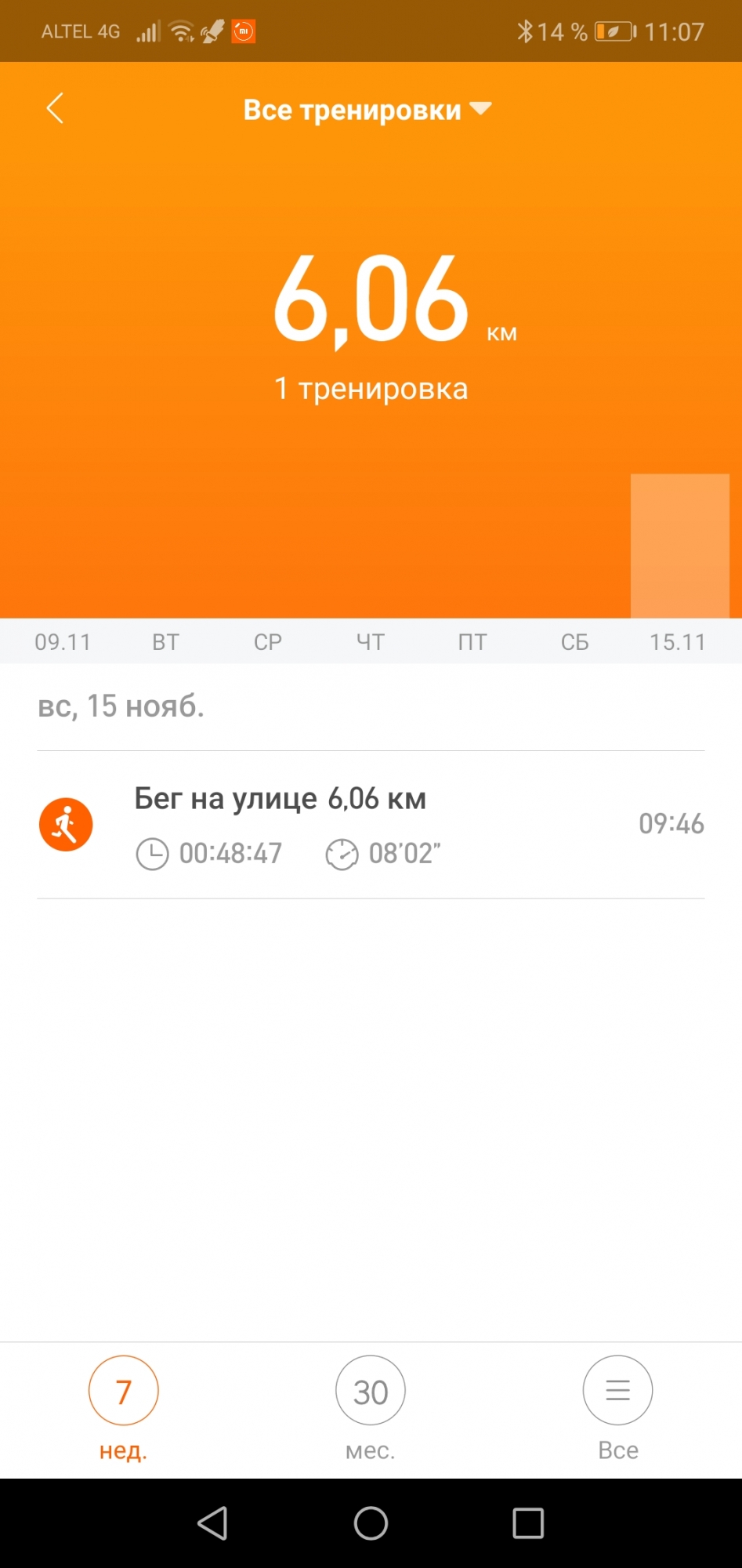Select the 15.11 bar in the chart

[x=679, y=546]
